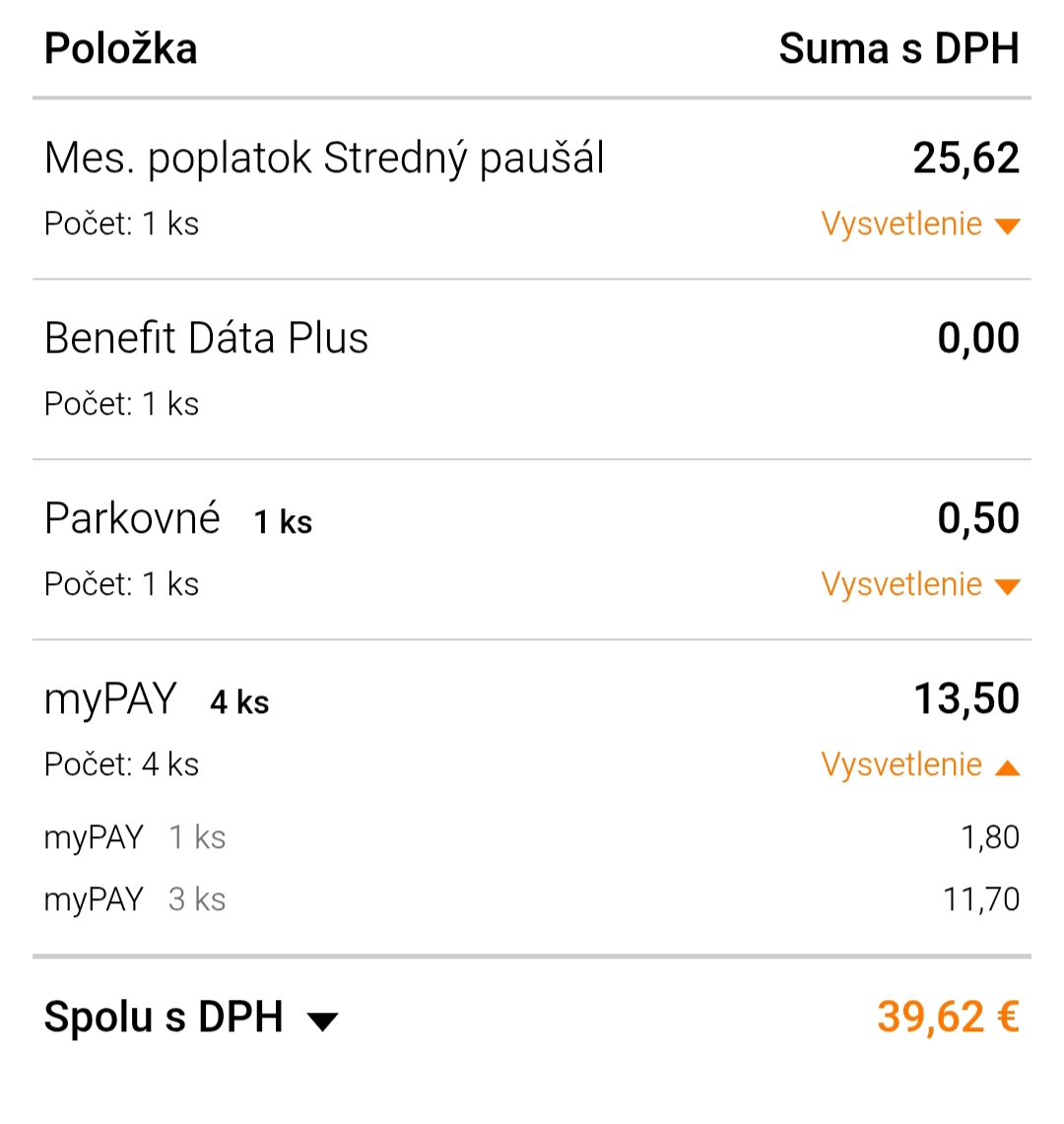This screenshot has width=1064, height=1124.
Task: Expand Vysvetlenie for Parkovné
Action: tap(919, 585)
